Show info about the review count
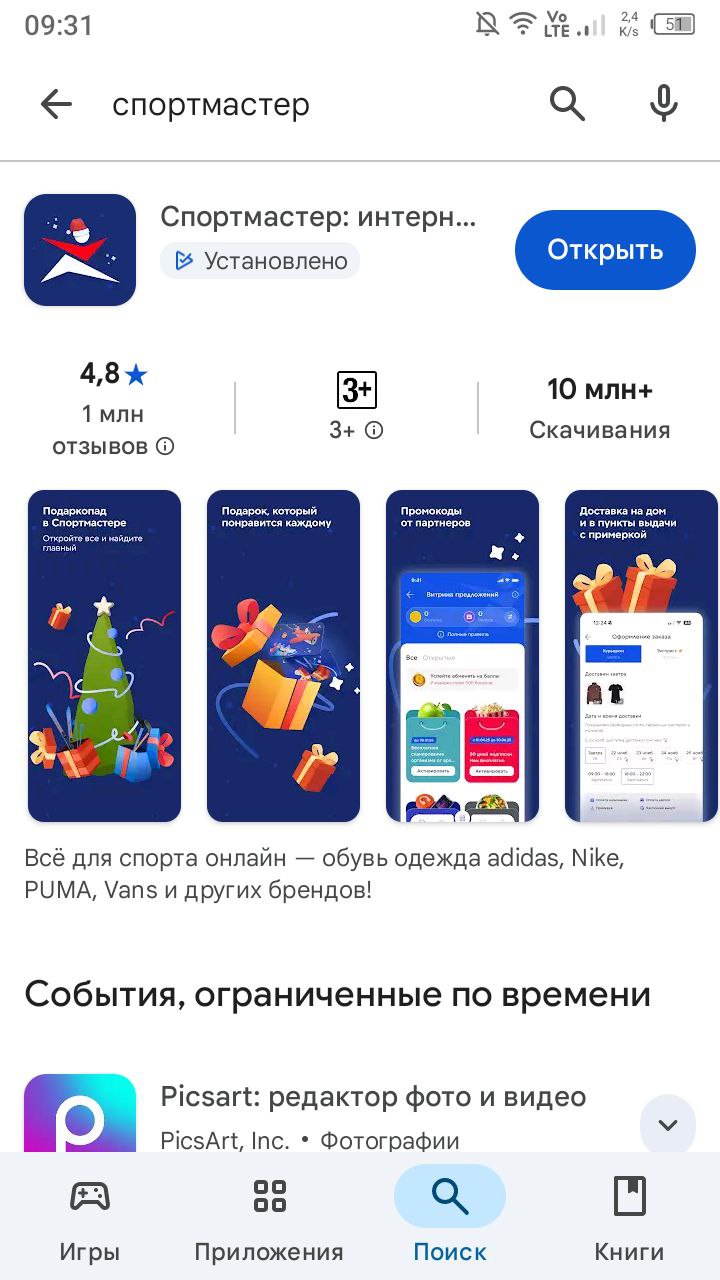The width and height of the screenshot is (720, 1280). click(x=166, y=446)
